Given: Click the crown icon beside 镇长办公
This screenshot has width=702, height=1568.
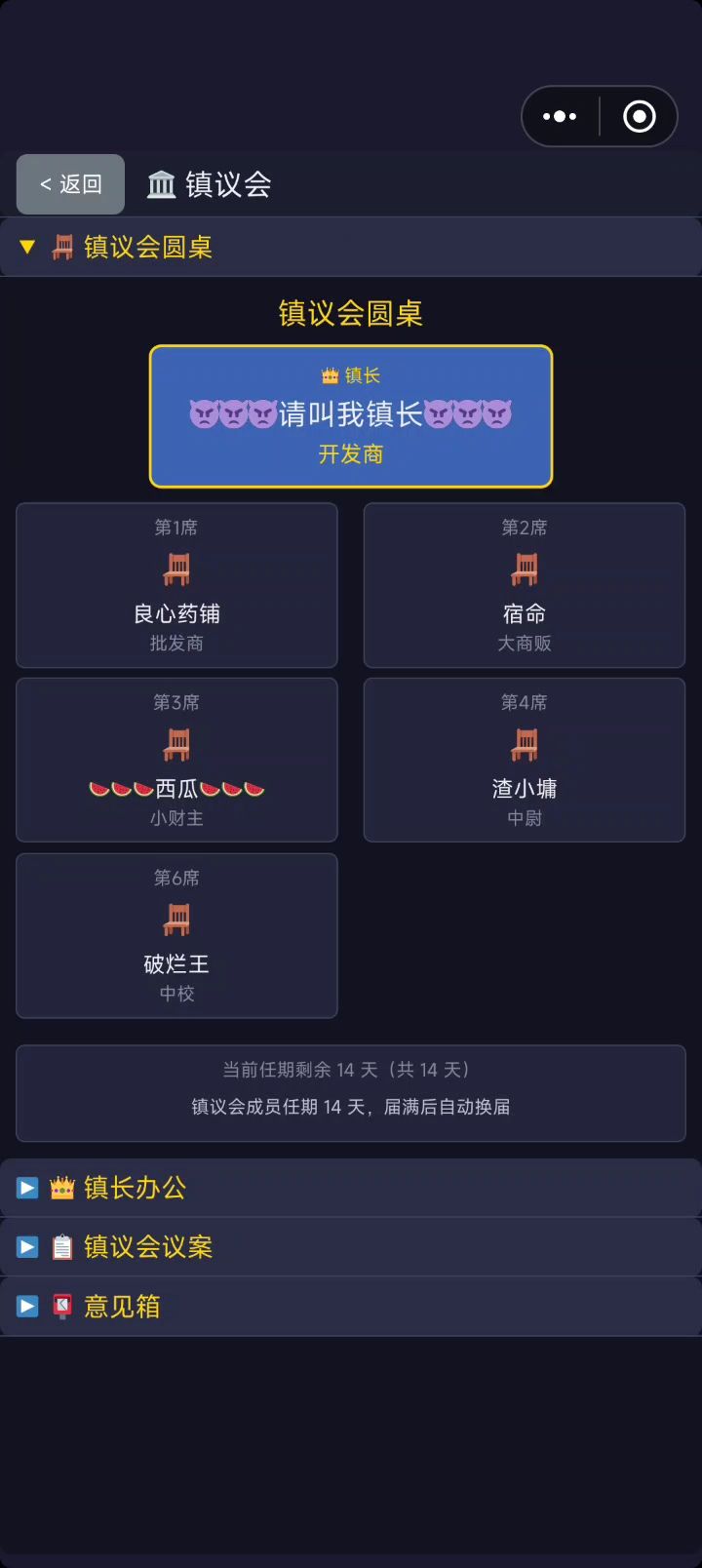Looking at the screenshot, I should pos(62,1188).
